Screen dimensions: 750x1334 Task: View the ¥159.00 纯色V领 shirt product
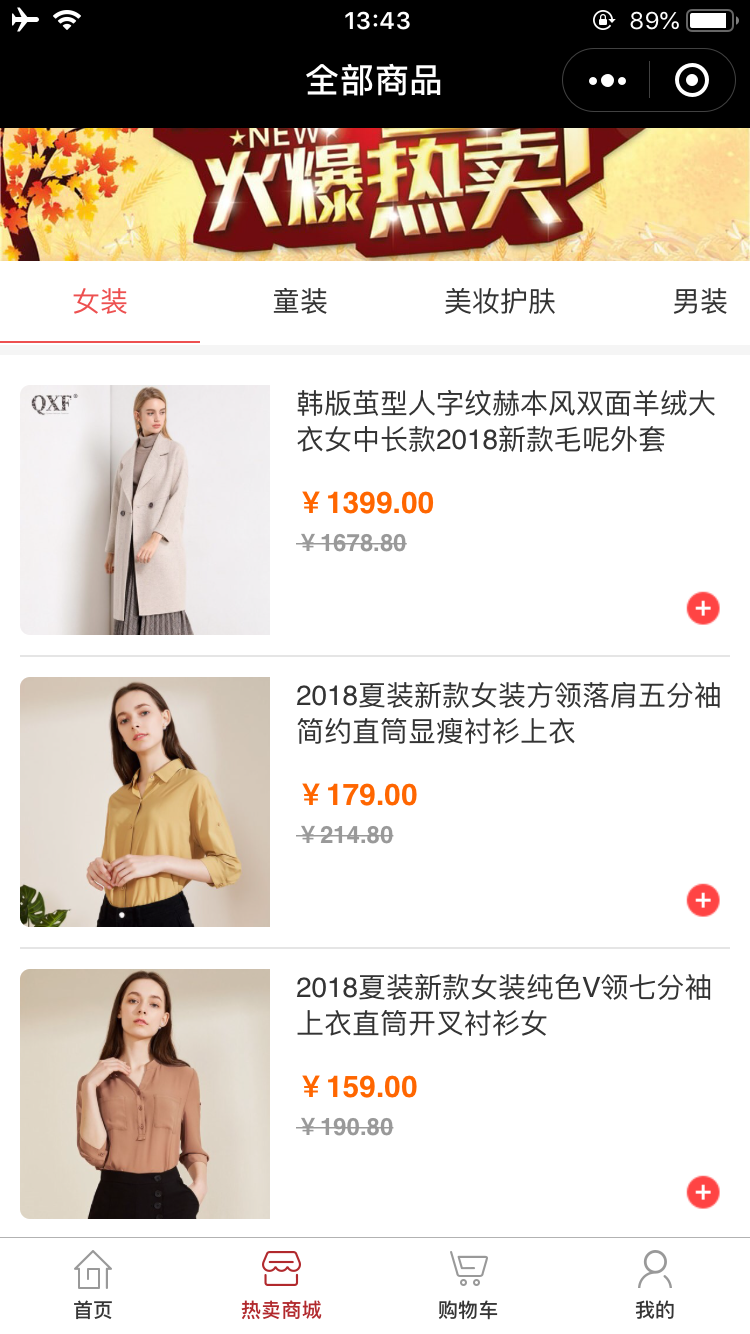504,1006
